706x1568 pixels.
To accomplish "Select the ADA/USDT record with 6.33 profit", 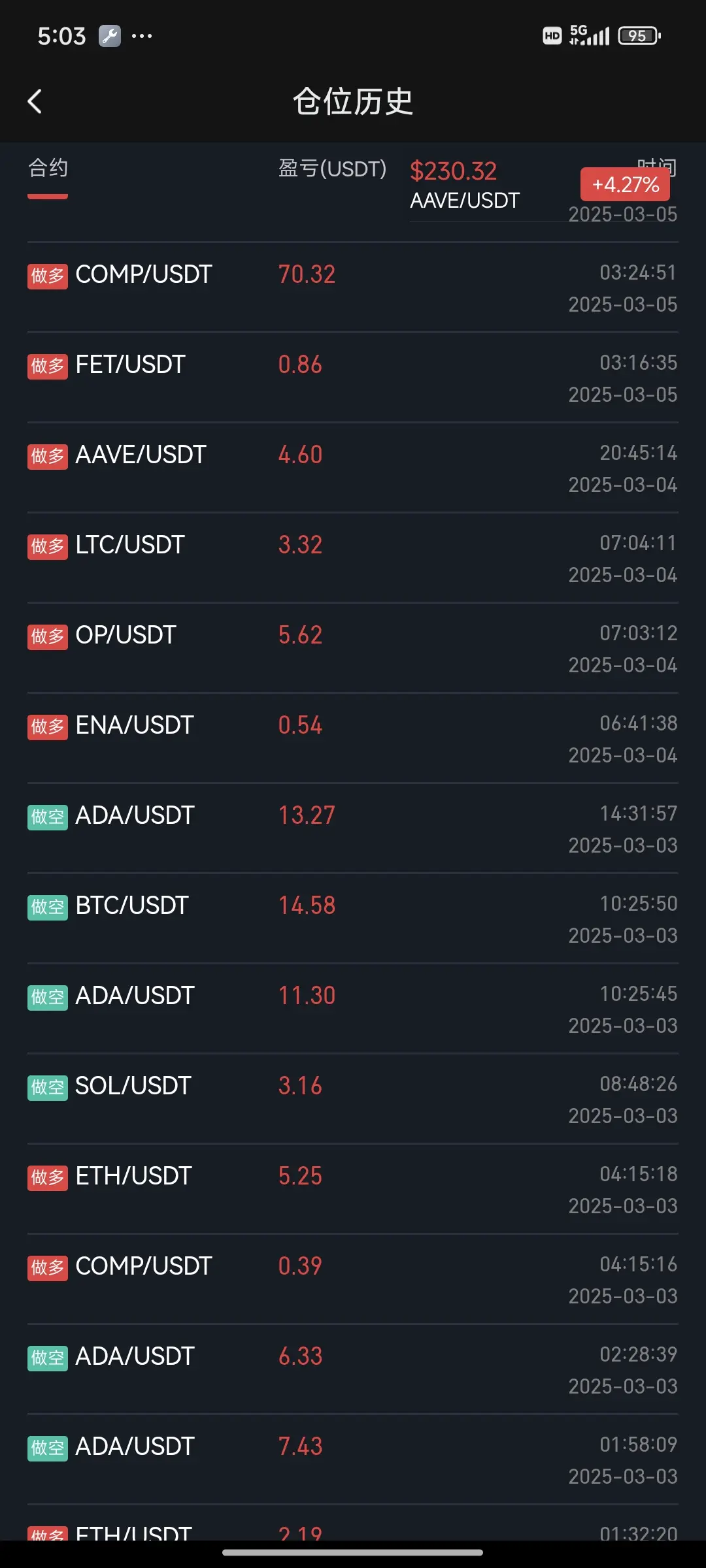I will click(353, 1369).
